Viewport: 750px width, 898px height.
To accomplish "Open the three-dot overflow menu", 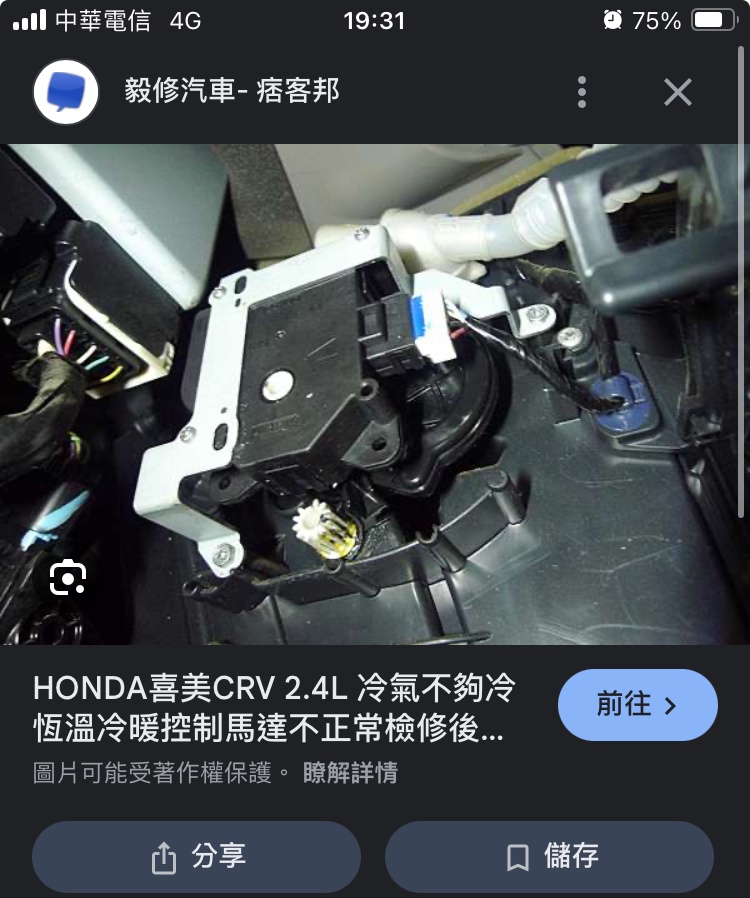I will [x=582, y=92].
